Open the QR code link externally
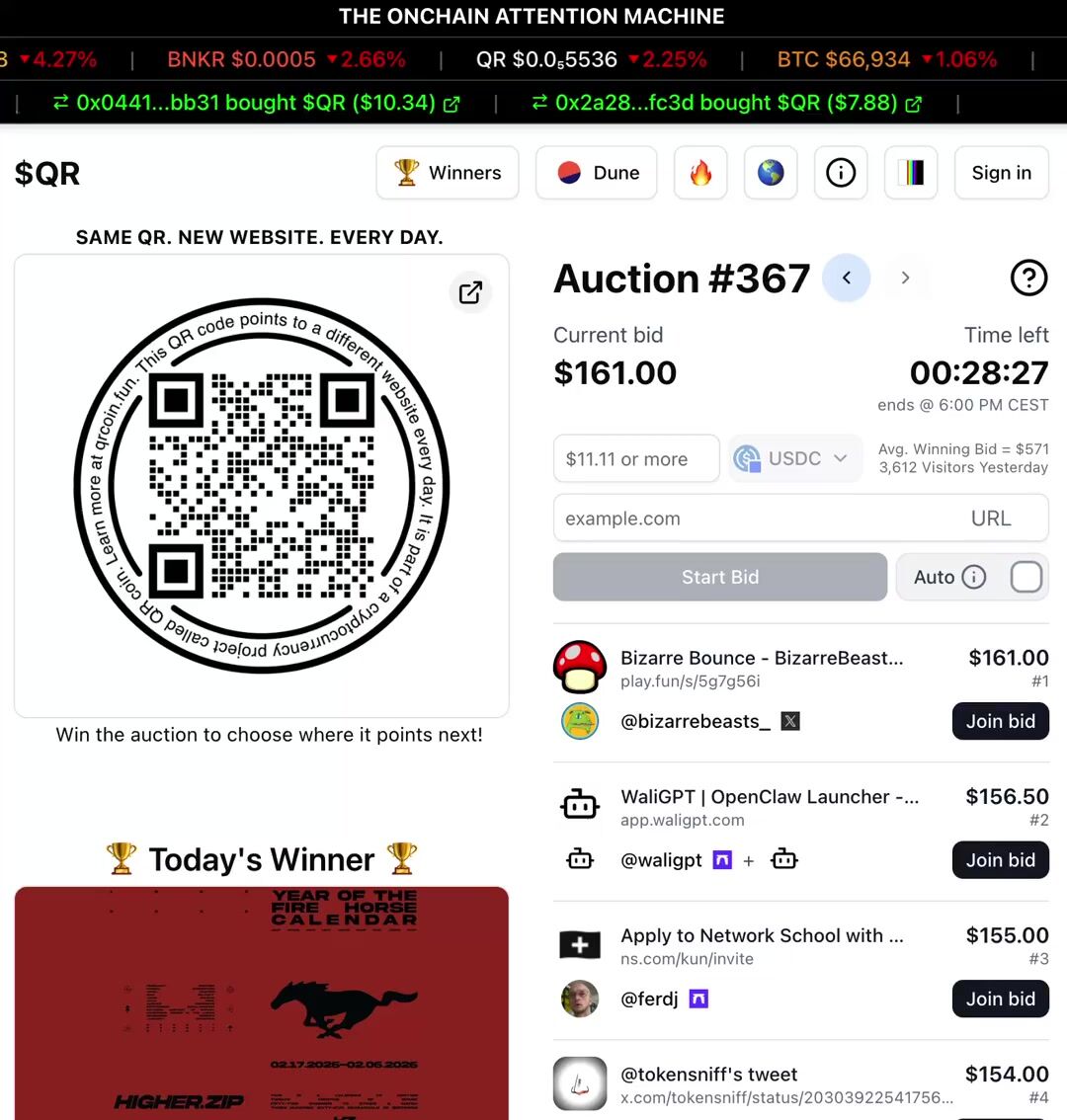Viewport: 1067px width, 1120px height. [471, 292]
